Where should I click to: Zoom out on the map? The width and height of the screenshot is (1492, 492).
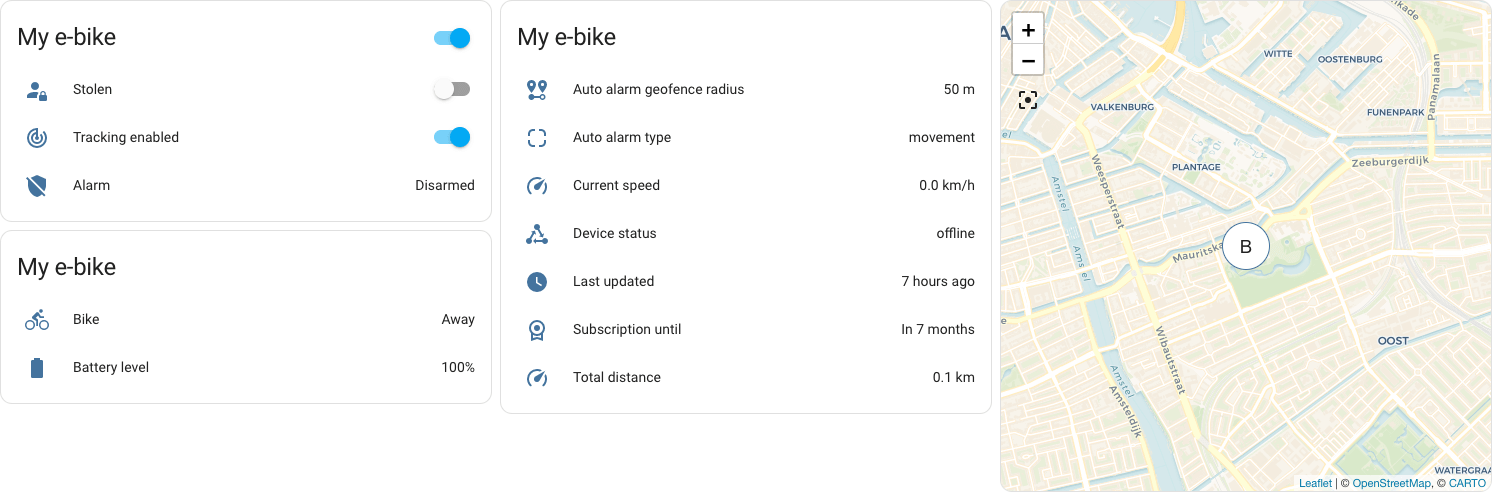(x=1028, y=60)
